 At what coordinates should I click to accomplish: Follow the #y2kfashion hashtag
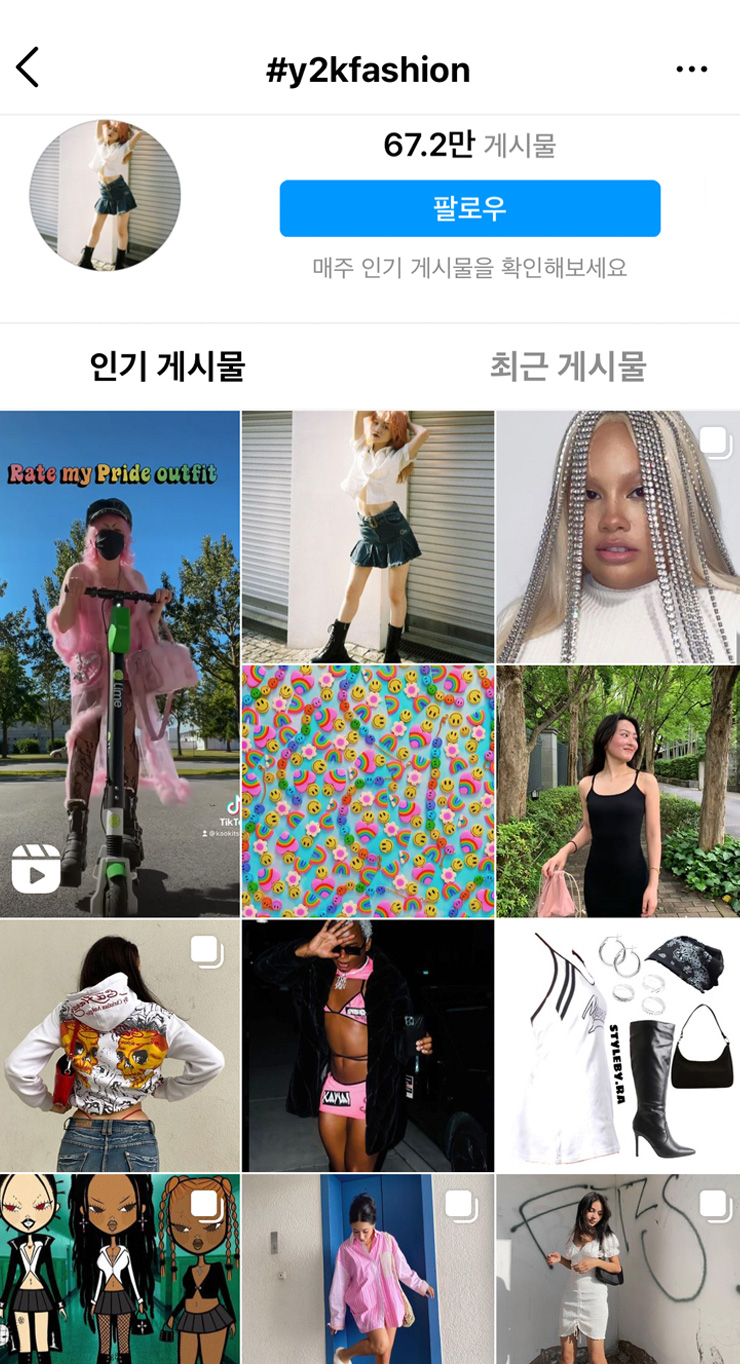469,208
